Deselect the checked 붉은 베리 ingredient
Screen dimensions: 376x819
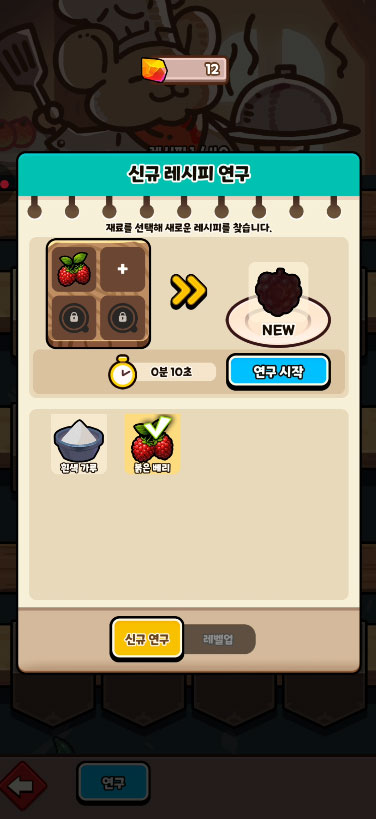152,444
